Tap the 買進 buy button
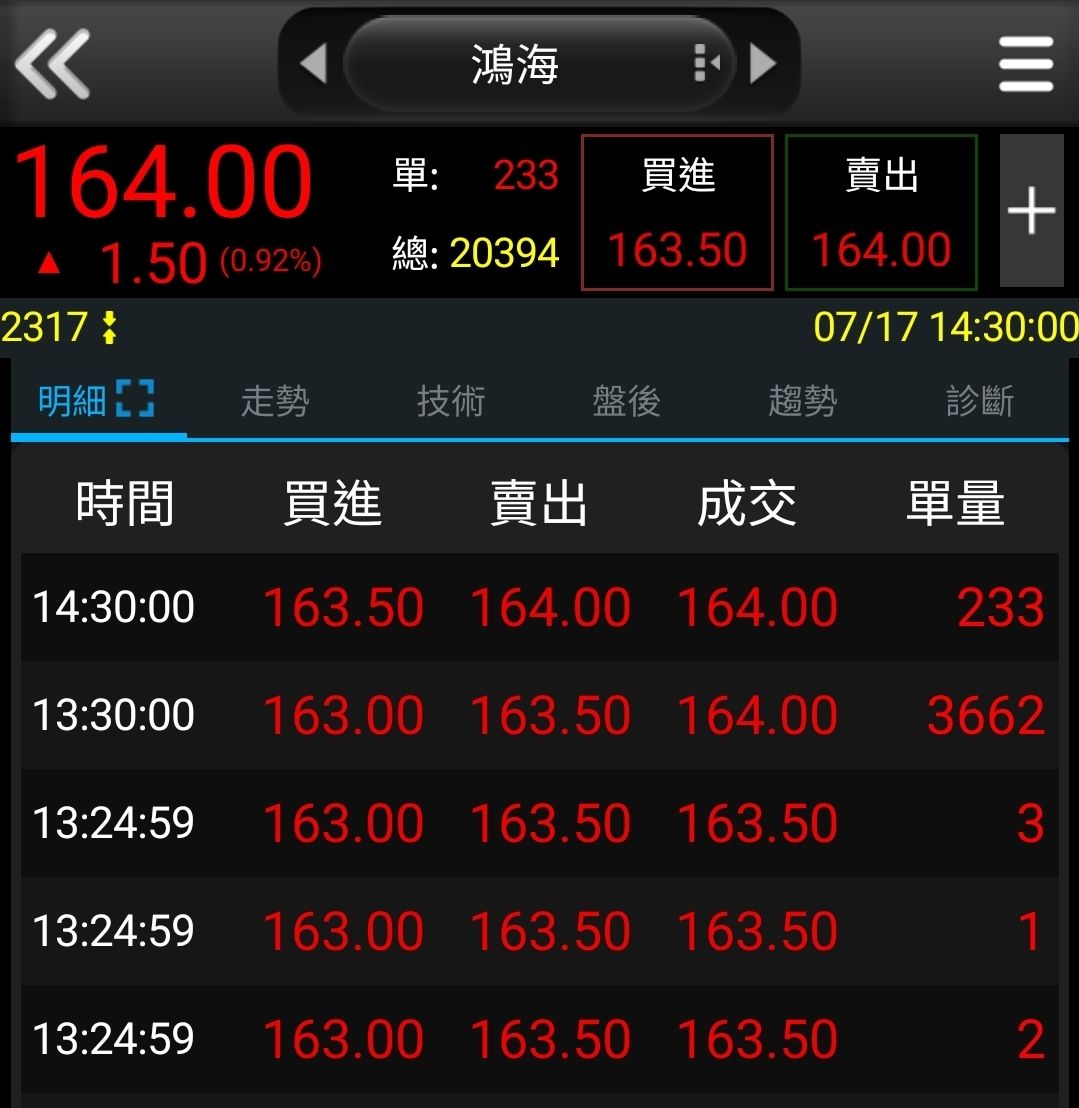 [677, 212]
